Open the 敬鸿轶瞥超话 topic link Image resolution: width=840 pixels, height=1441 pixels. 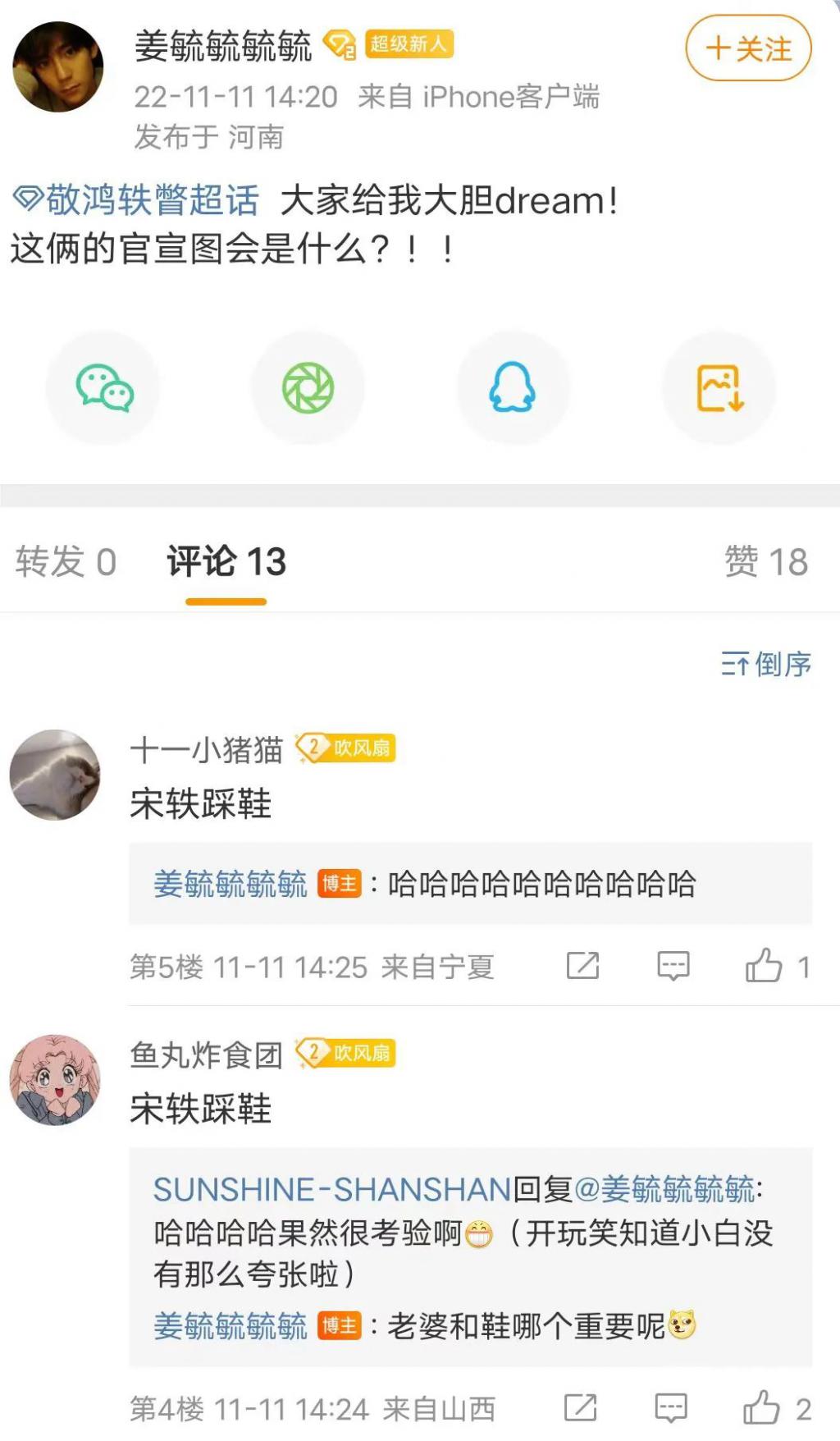(136, 200)
